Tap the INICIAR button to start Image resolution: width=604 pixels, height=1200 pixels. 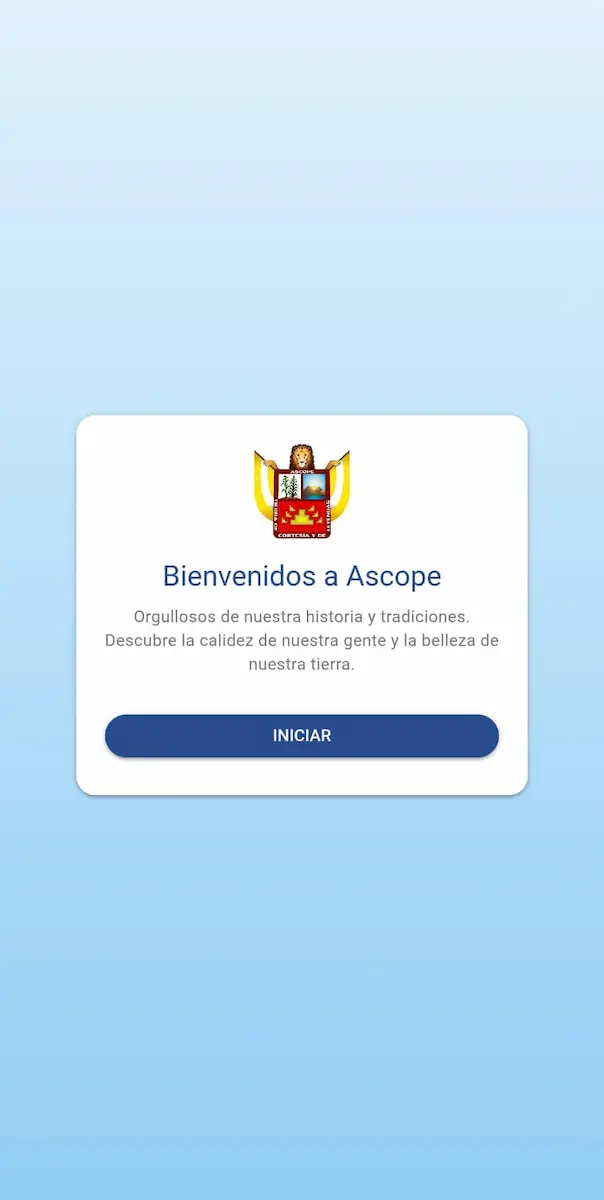pyautogui.click(x=301, y=736)
